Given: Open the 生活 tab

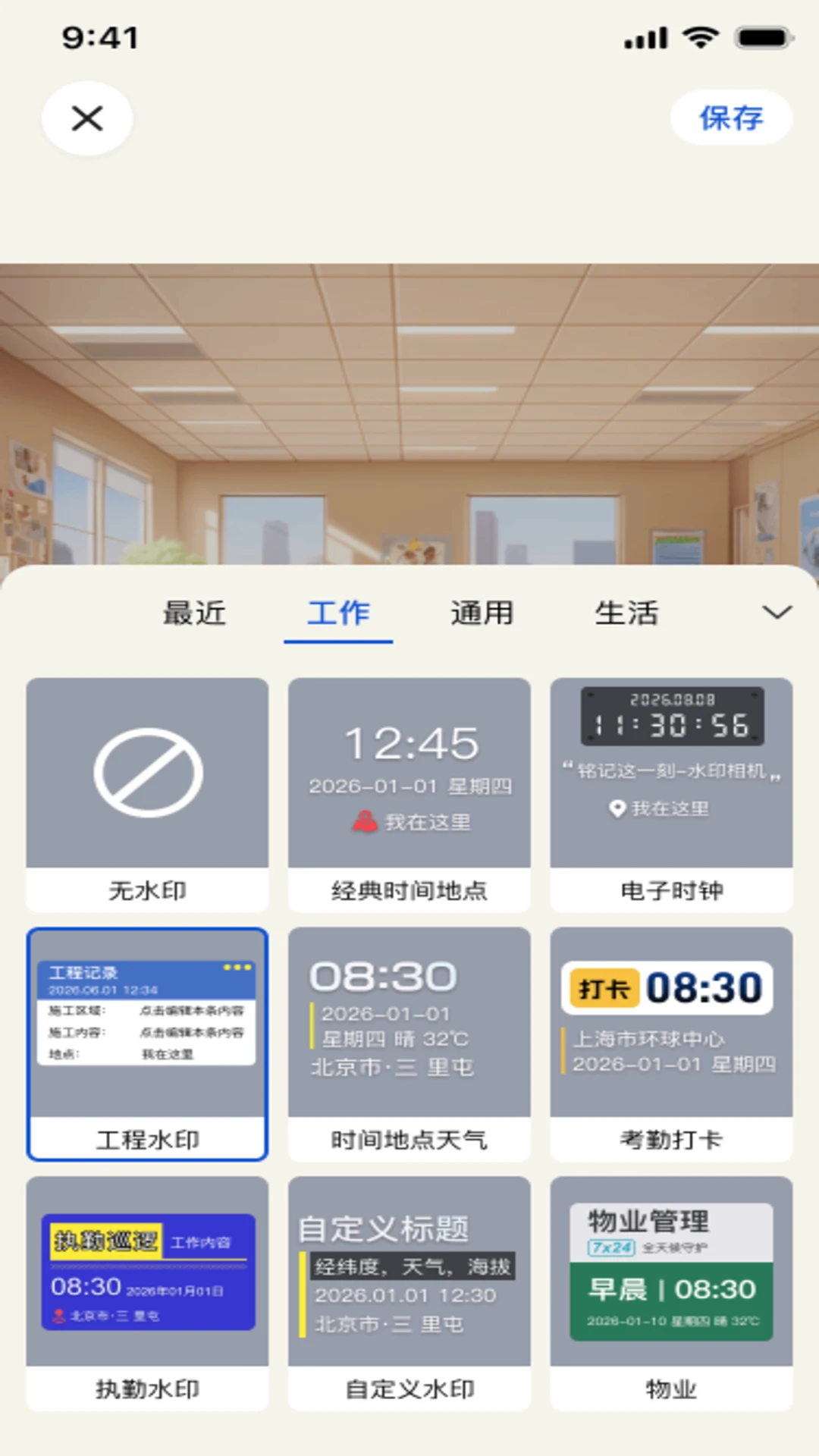Looking at the screenshot, I should (626, 613).
